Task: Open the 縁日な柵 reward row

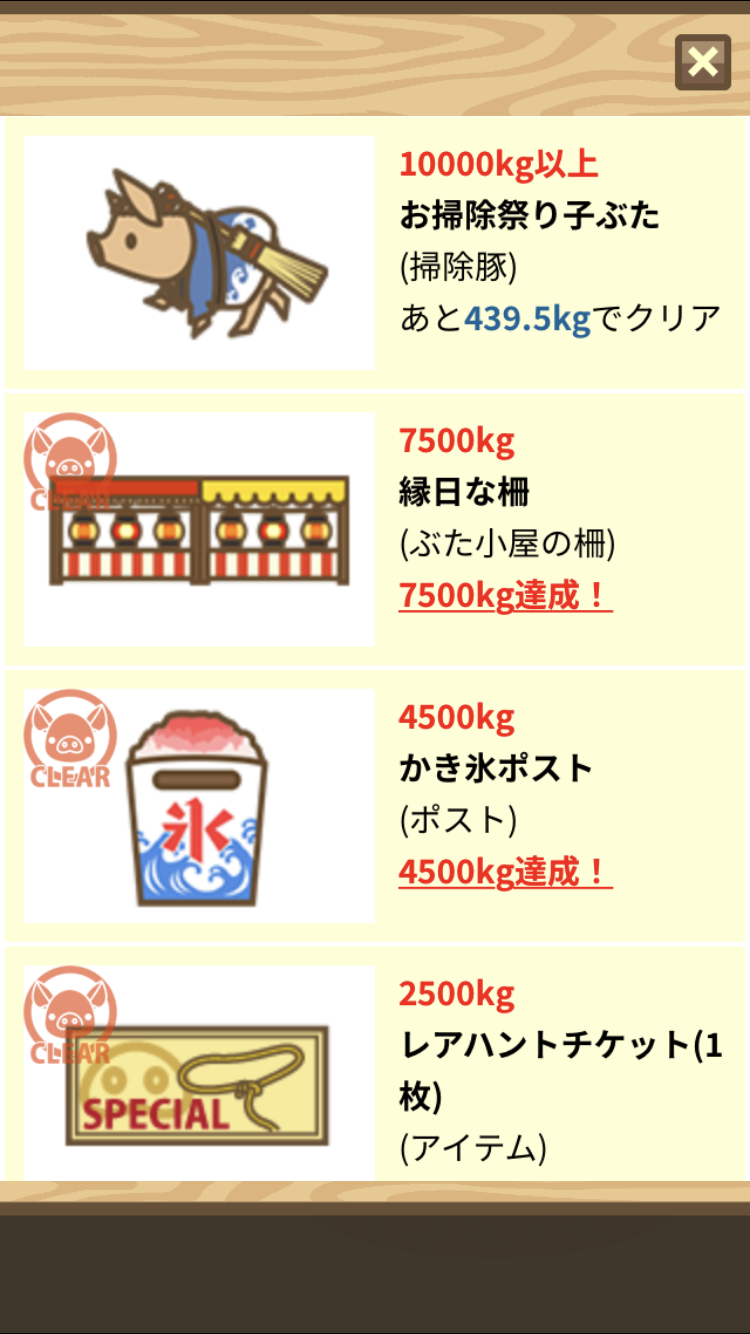Action: pos(375,529)
